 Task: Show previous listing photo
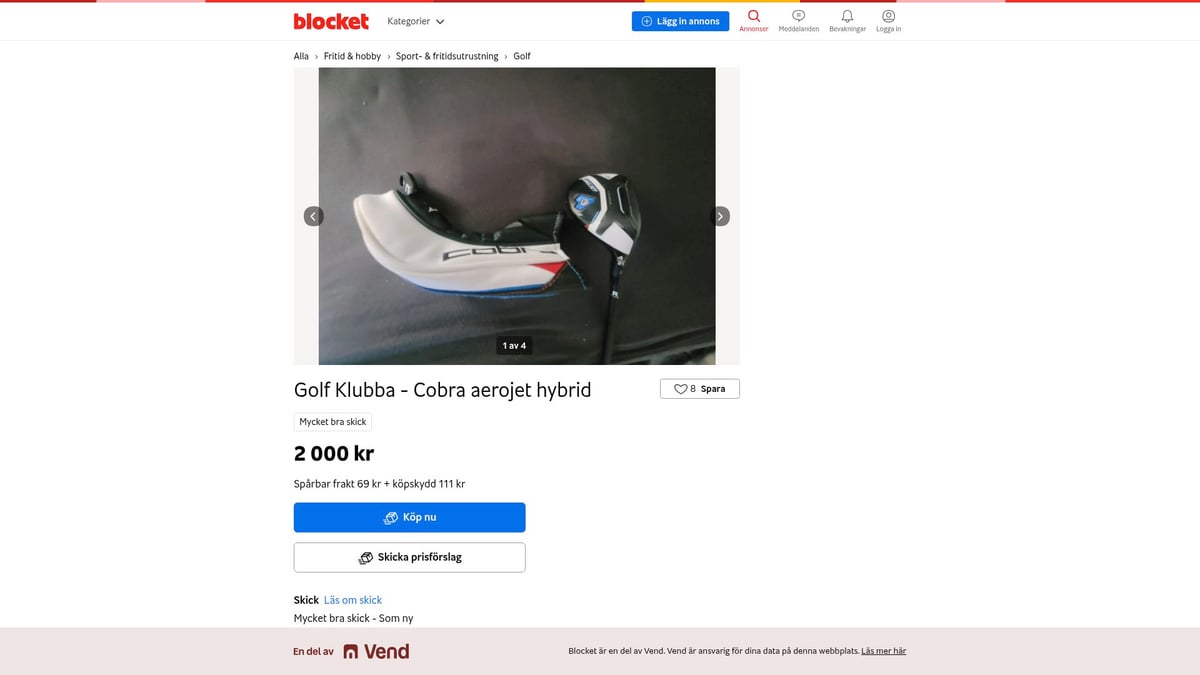tap(313, 216)
